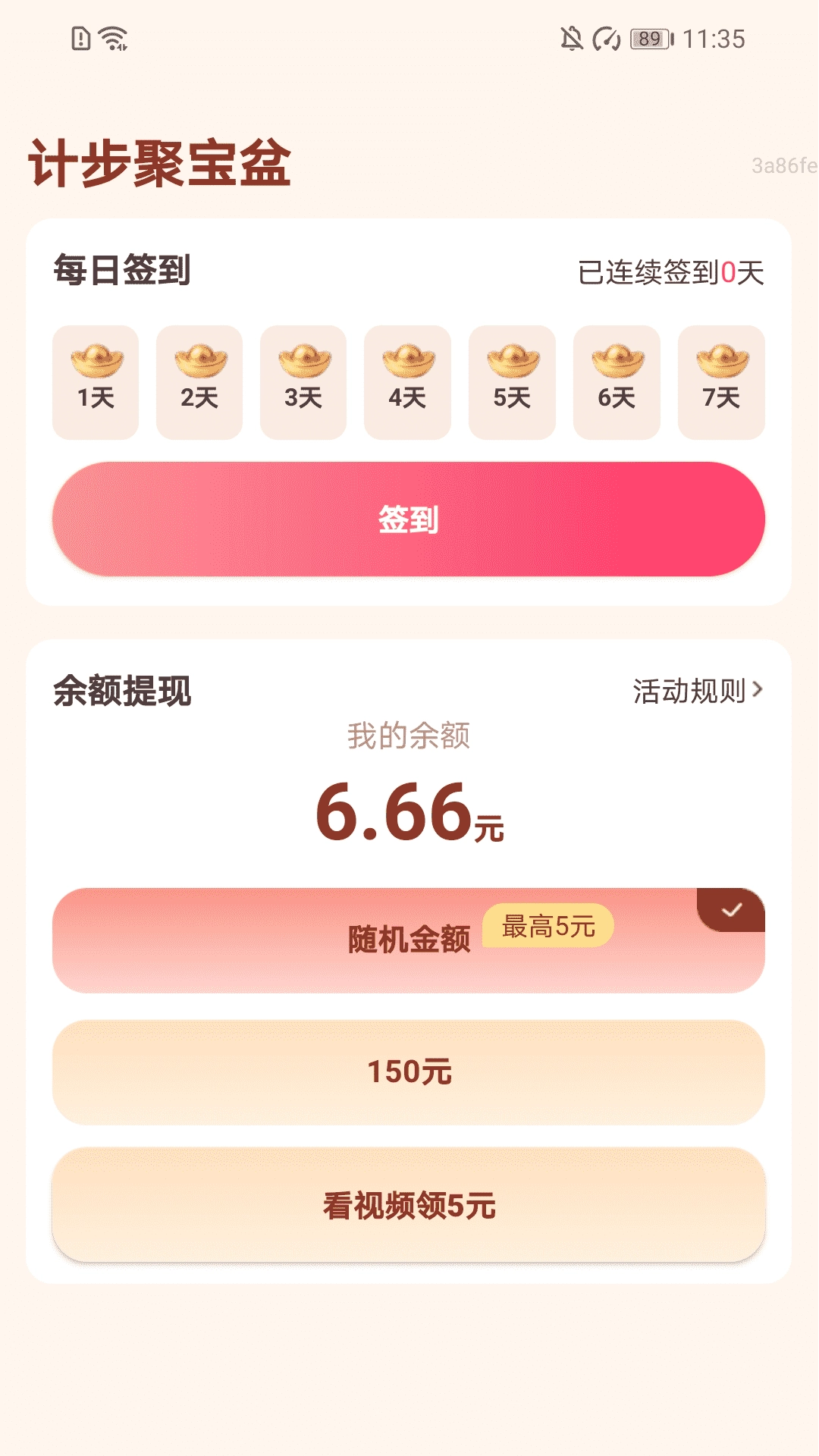Tap the gold ingot icon for day 5
The height and width of the screenshot is (1456, 819).
(512, 362)
